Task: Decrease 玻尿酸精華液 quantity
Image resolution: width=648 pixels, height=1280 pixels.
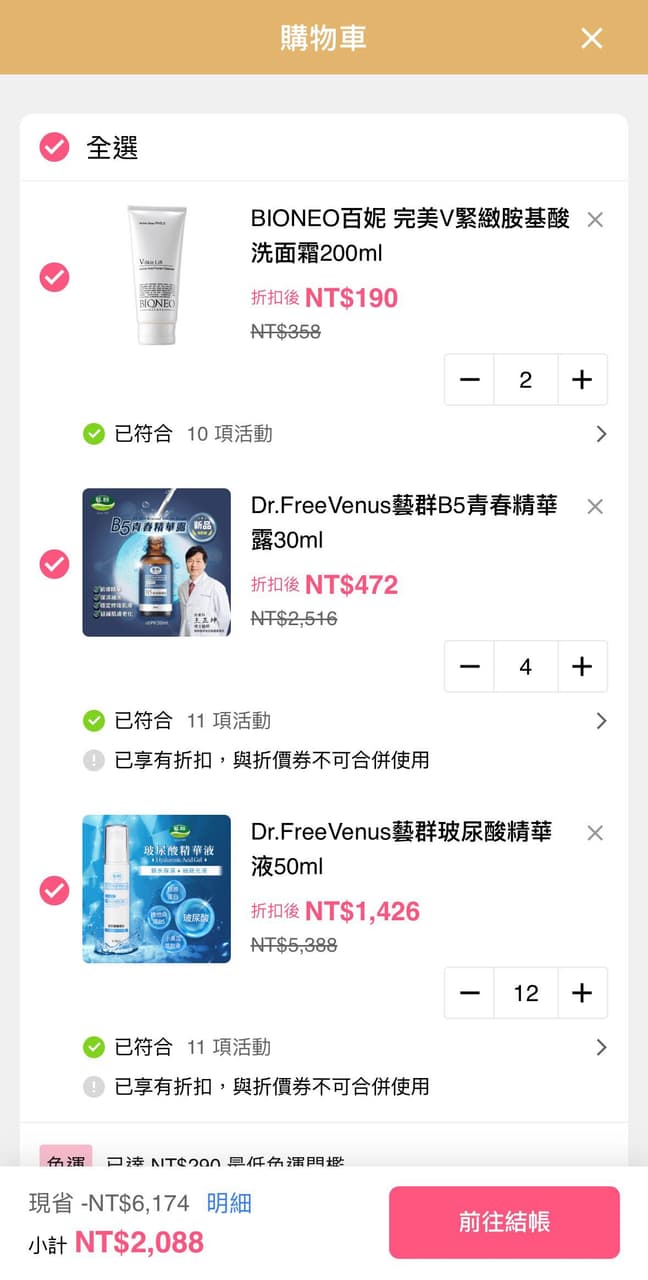Action: 470,993
